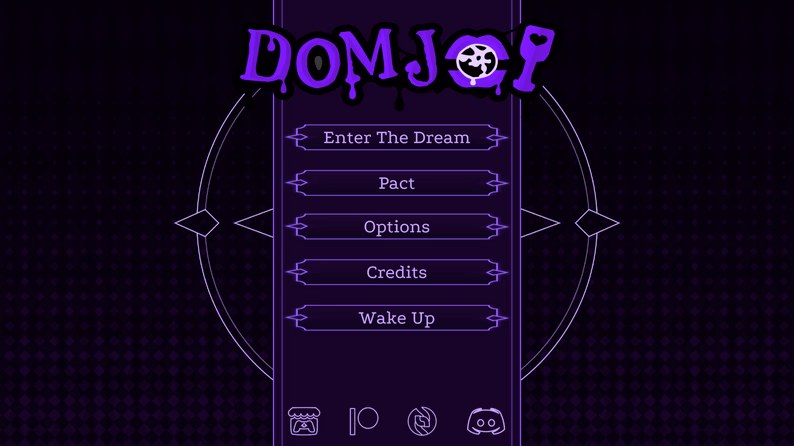Open the Pact menu
This screenshot has width=794, height=446.
397,183
